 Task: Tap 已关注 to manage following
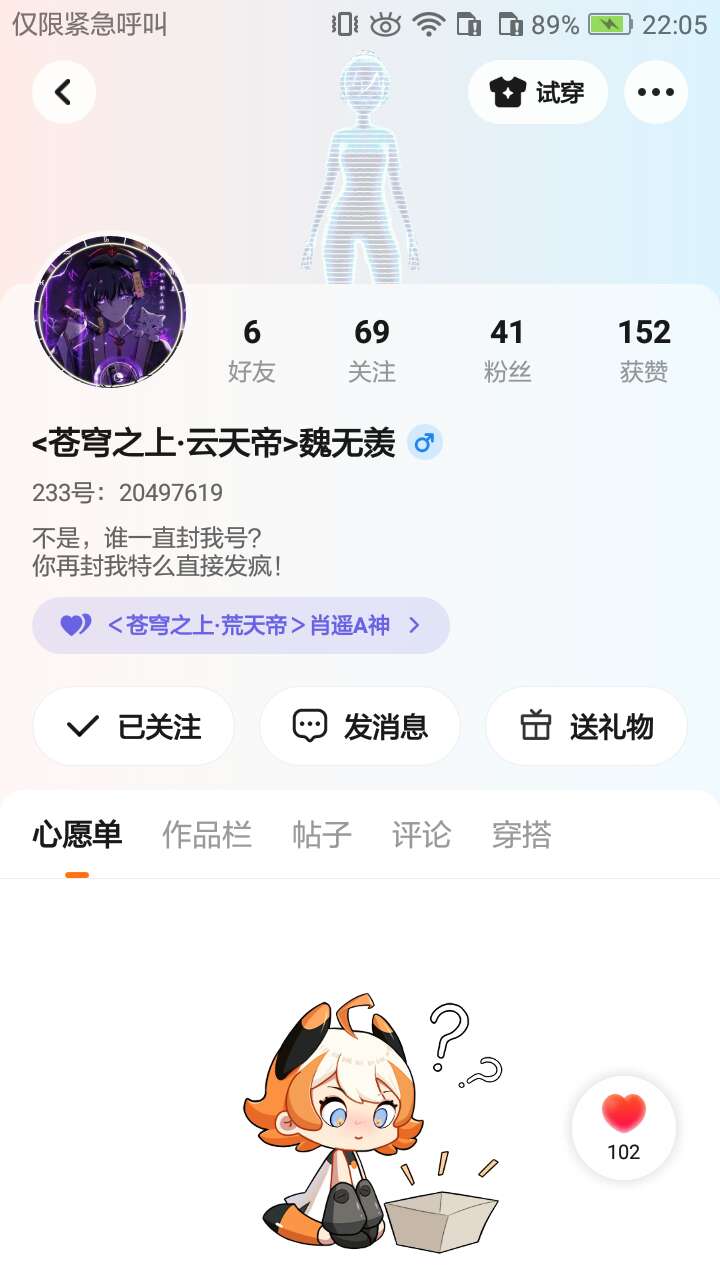tap(134, 727)
